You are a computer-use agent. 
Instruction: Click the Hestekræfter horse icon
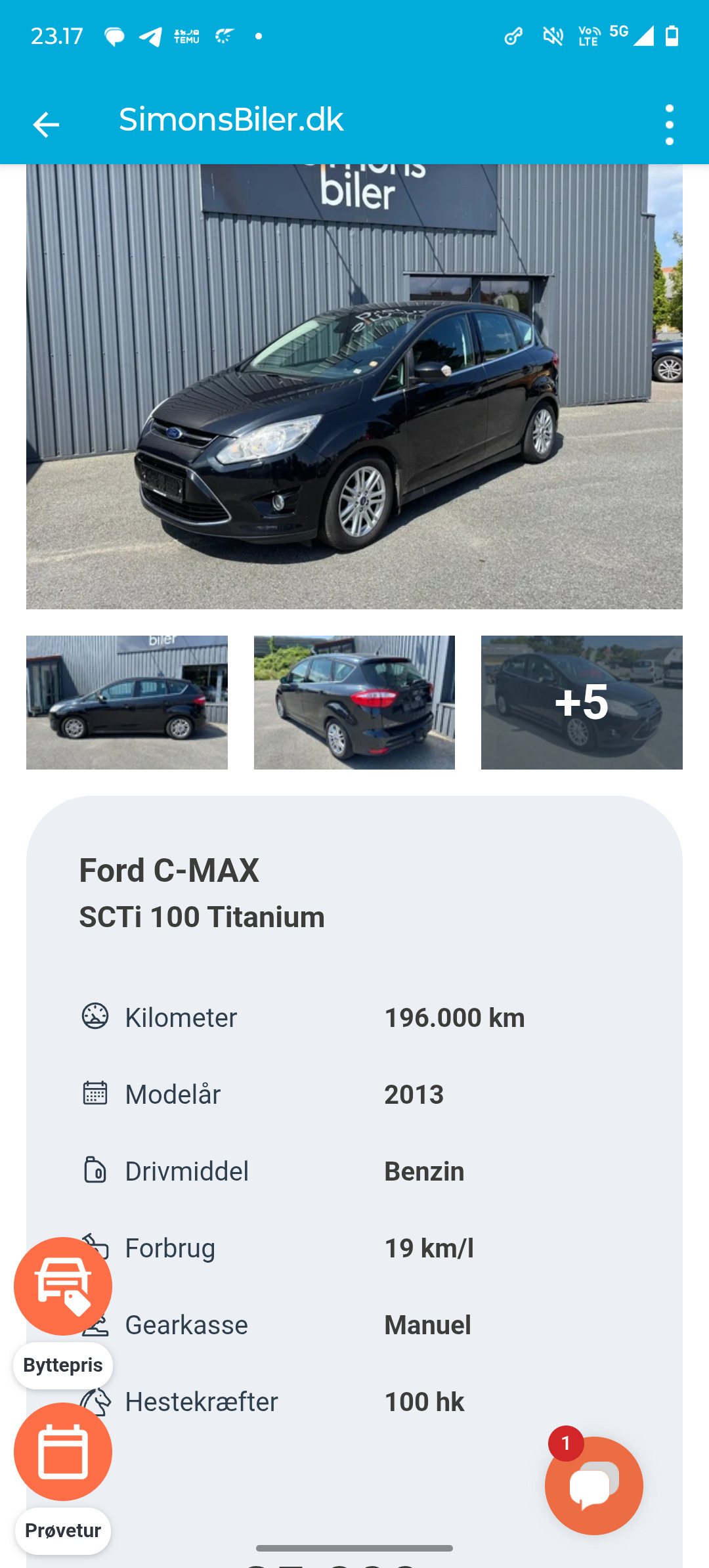tap(96, 1401)
